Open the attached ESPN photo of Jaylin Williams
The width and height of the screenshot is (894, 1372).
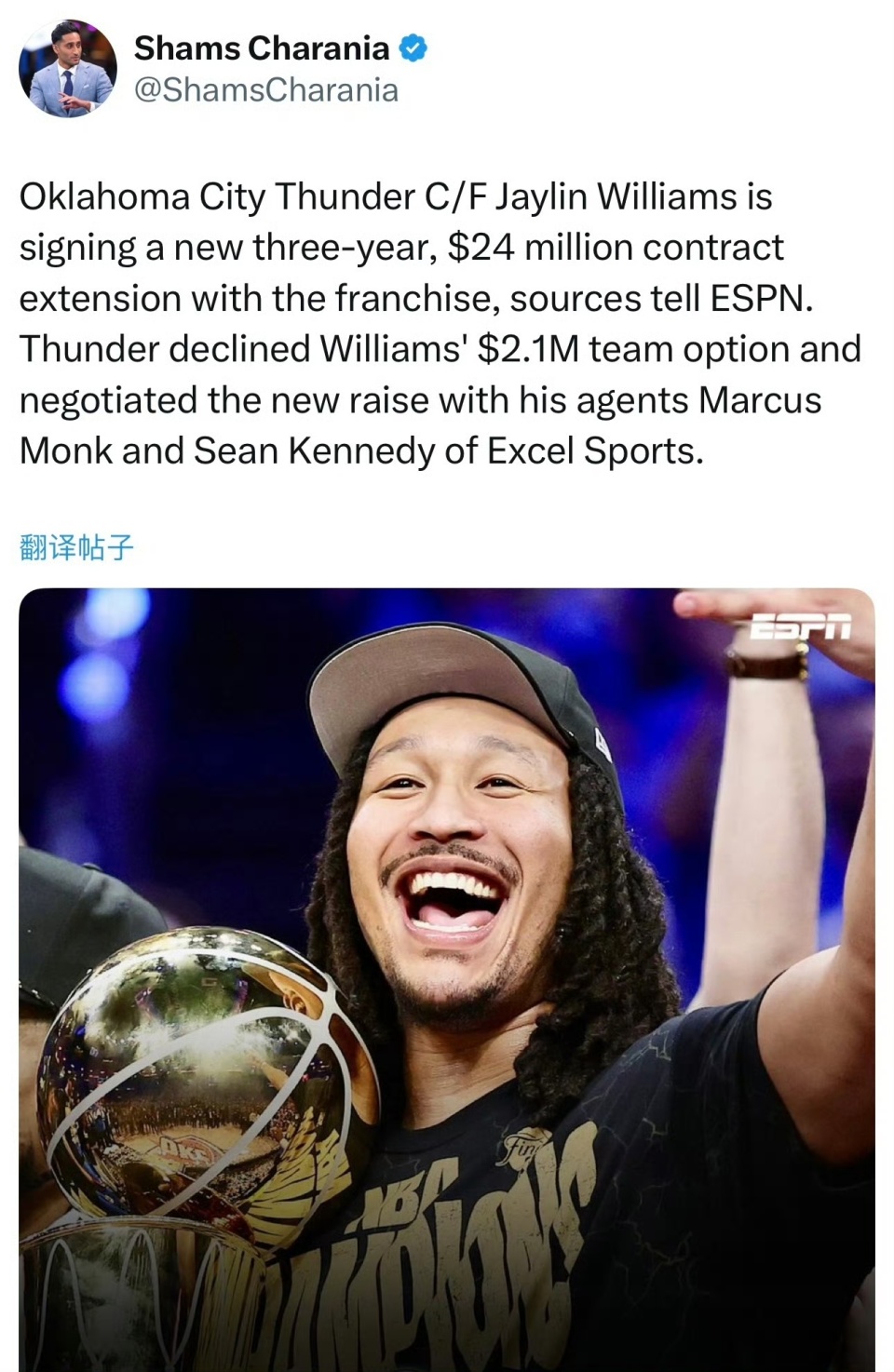447,977
